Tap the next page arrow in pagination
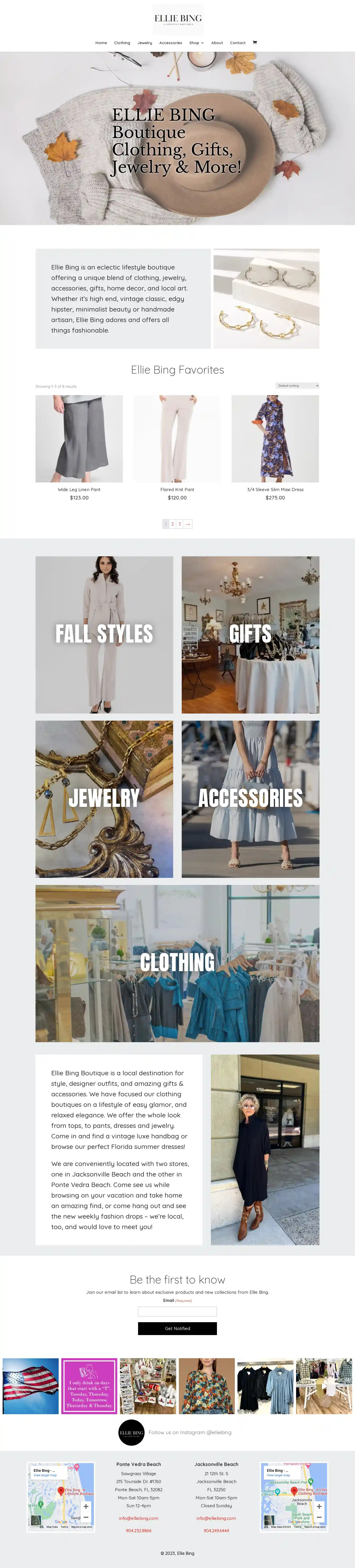Screen dimensions: 355x1568 coord(187,524)
